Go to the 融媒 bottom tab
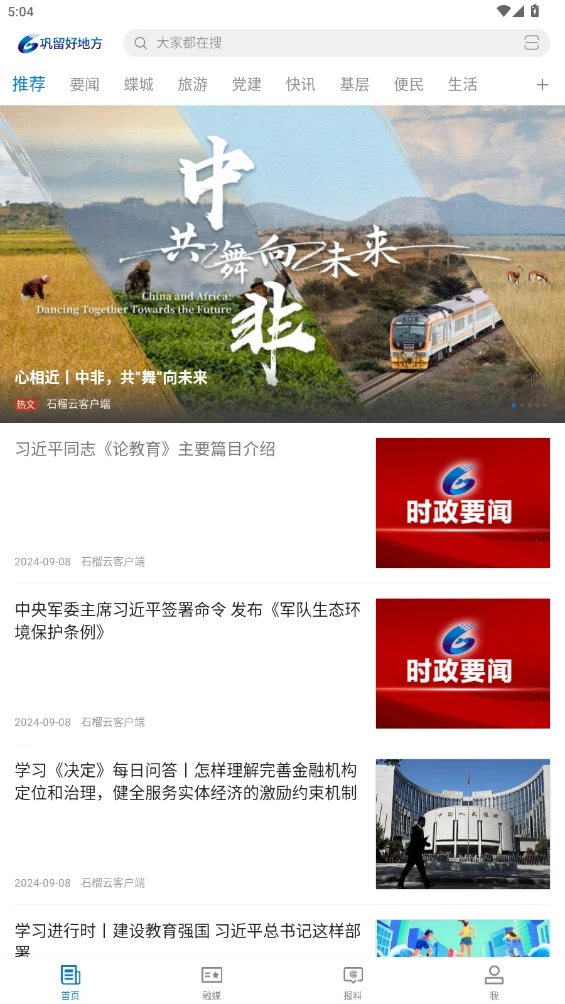This screenshot has width=565, height=1004. [x=211, y=982]
